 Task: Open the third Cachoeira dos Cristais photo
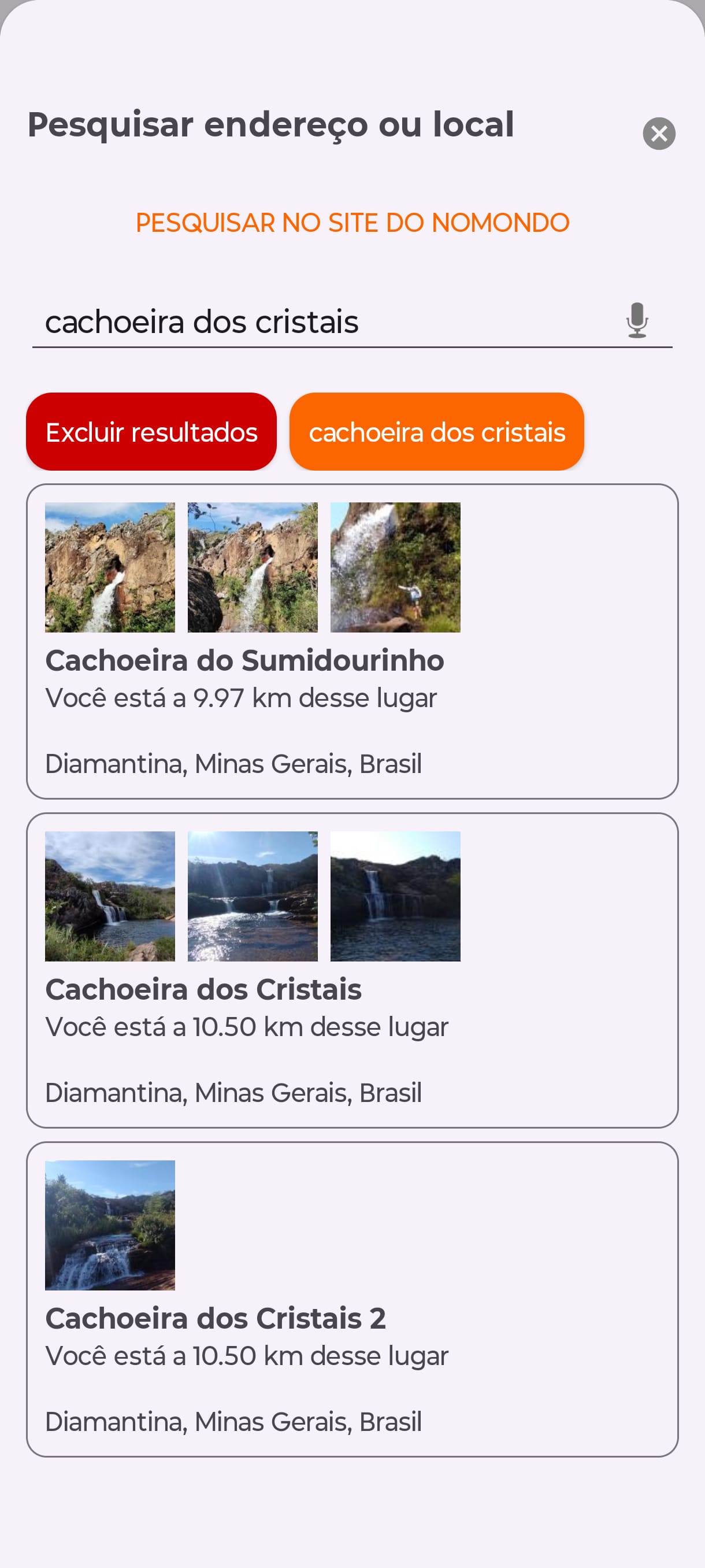pyautogui.click(x=395, y=896)
